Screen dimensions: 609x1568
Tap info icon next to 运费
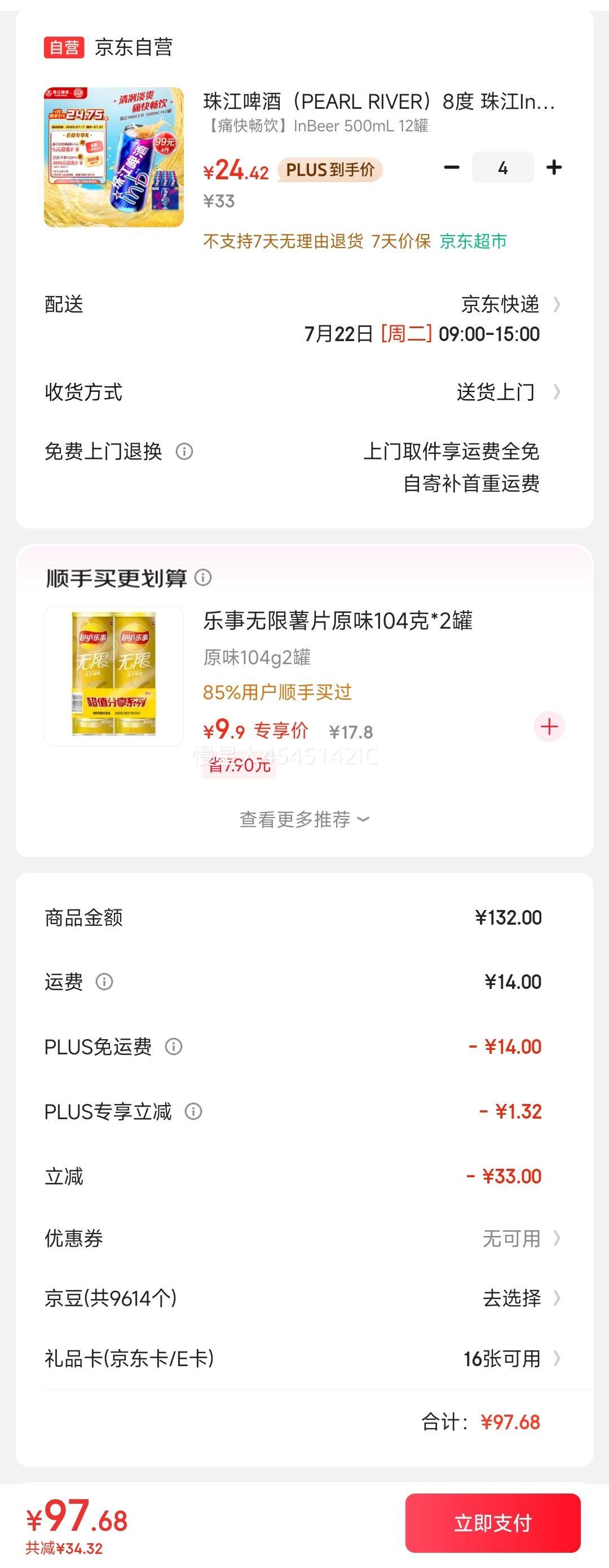click(x=105, y=980)
